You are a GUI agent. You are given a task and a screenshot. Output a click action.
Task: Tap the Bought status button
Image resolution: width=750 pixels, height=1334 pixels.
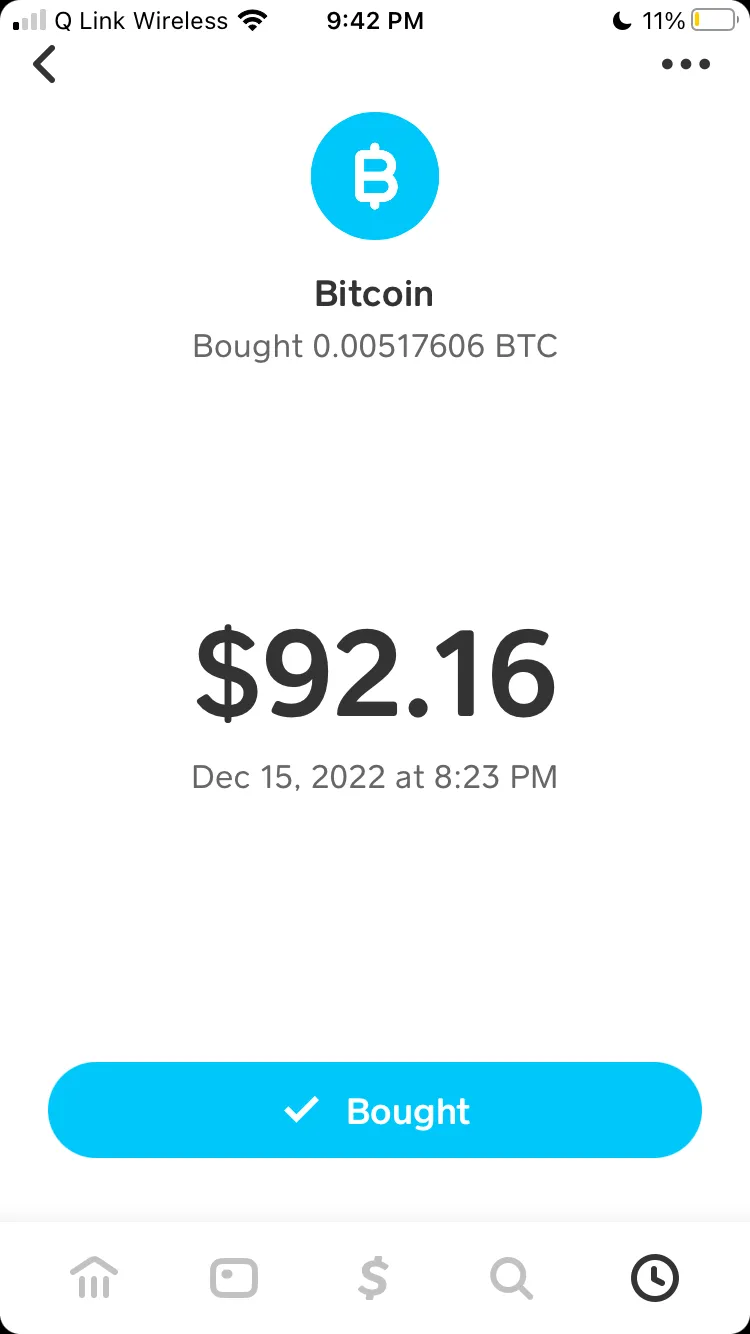pyautogui.click(x=375, y=1110)
